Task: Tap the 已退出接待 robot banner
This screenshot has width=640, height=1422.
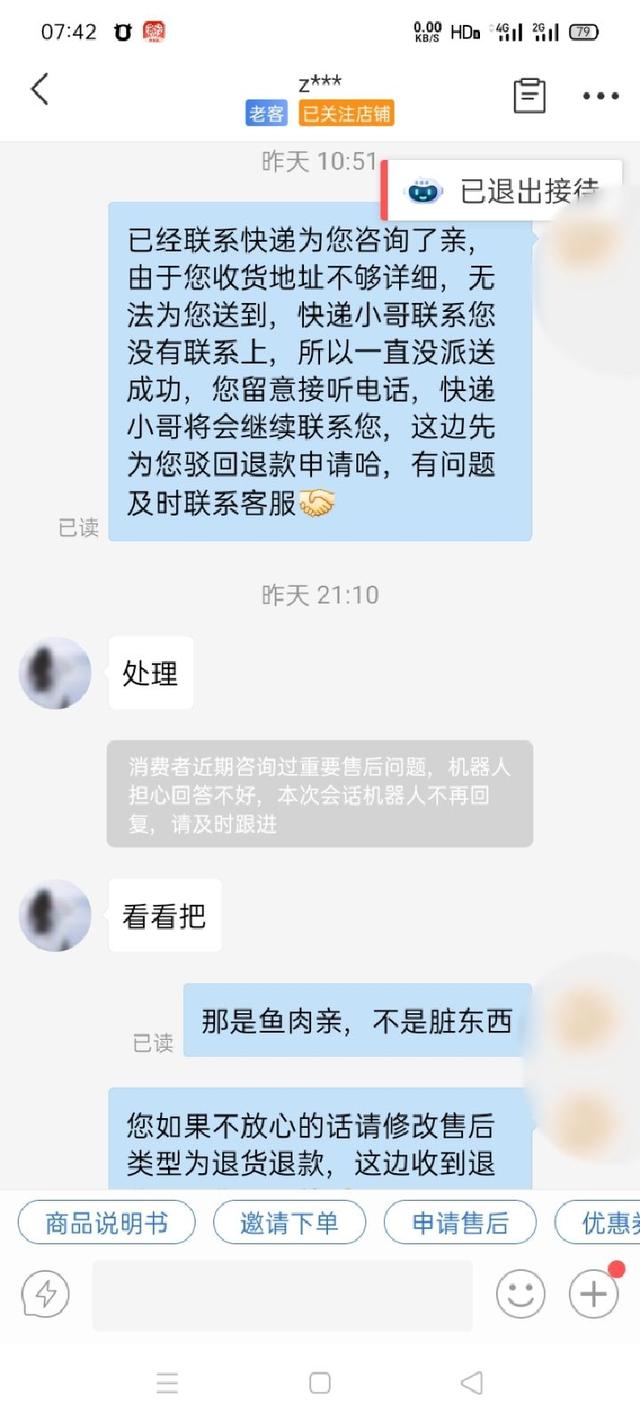Action: (x=505, y=190)
